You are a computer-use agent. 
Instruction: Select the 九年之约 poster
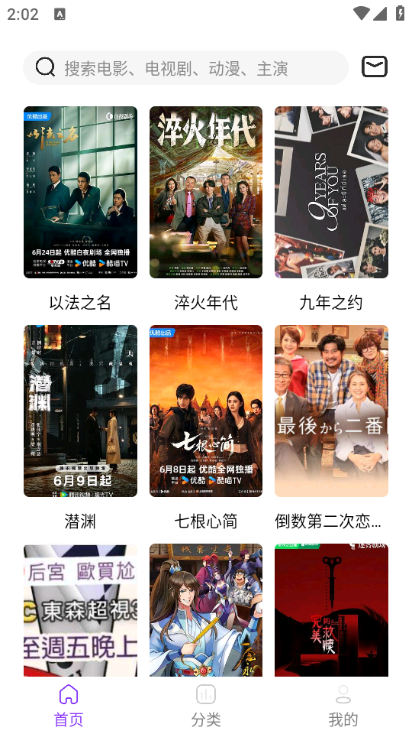point(331,192)
